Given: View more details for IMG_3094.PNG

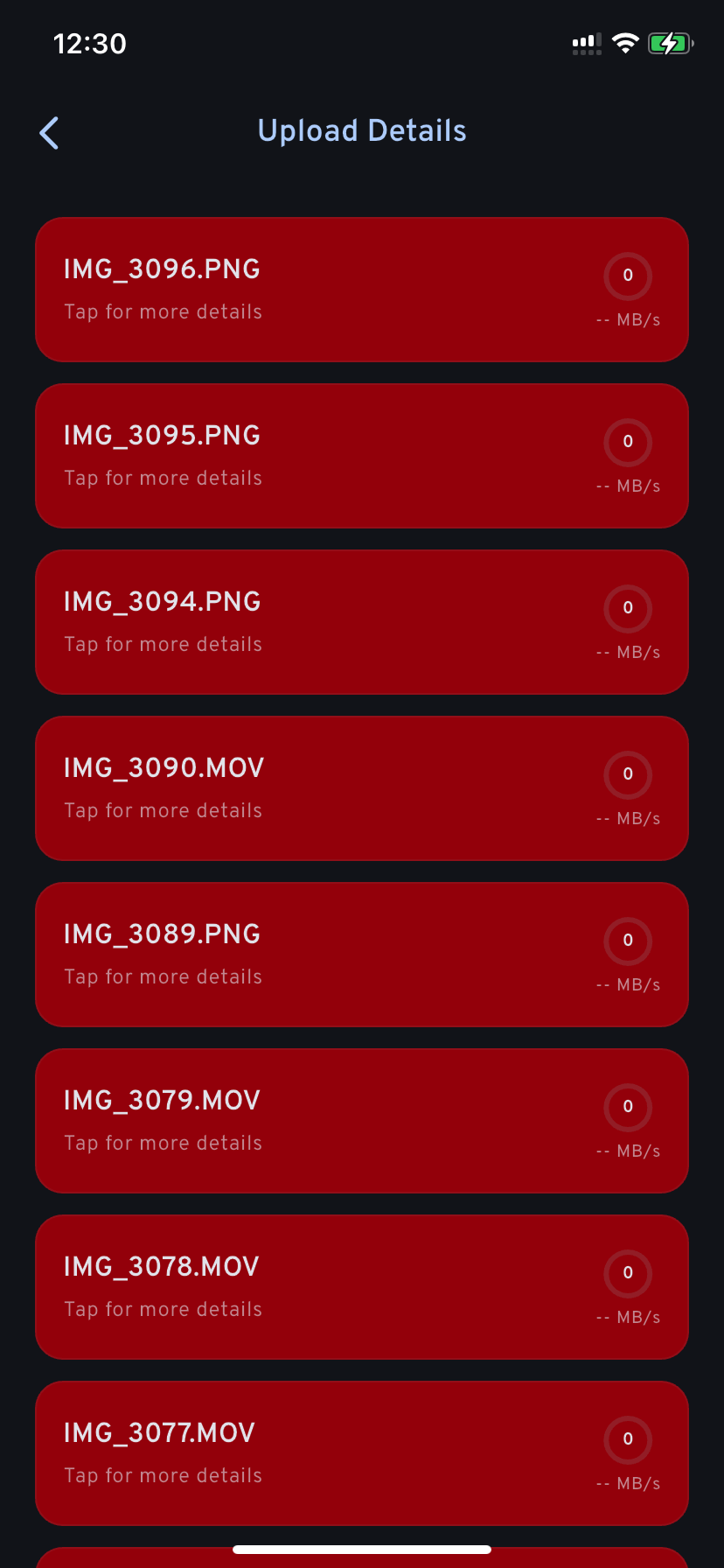Looking at the screenshot, I should [x=361, y=622].
